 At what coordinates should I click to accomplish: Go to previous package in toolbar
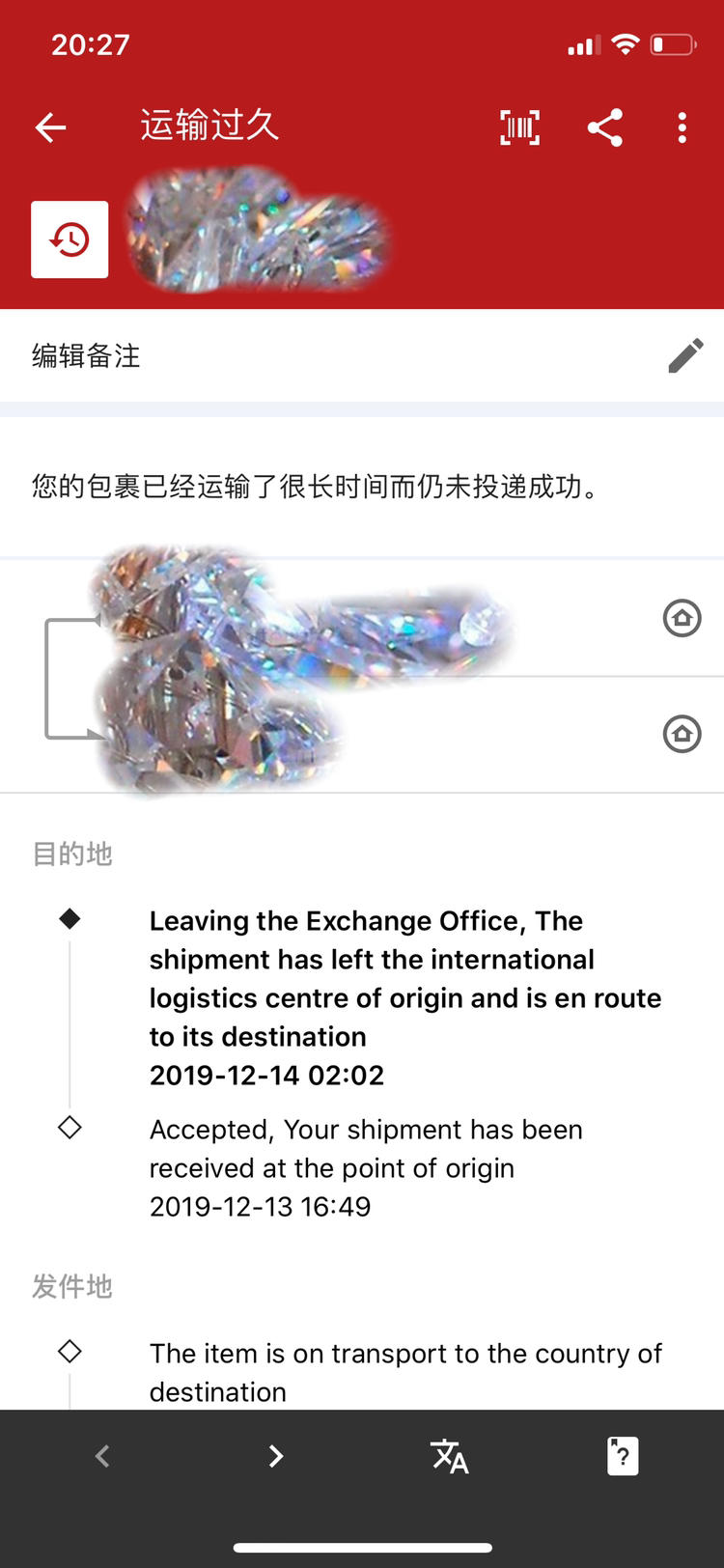[x=102, y=1455]
